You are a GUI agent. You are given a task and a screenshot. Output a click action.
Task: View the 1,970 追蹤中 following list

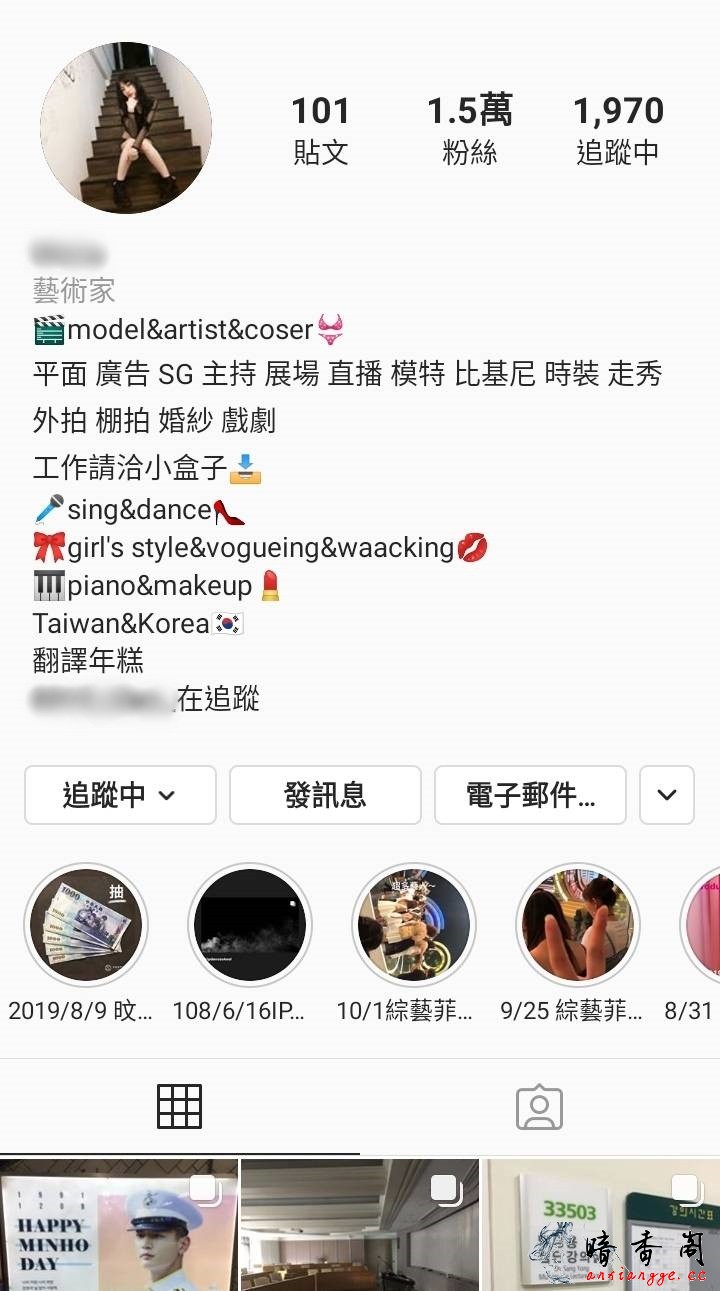(x=618, y=130)
